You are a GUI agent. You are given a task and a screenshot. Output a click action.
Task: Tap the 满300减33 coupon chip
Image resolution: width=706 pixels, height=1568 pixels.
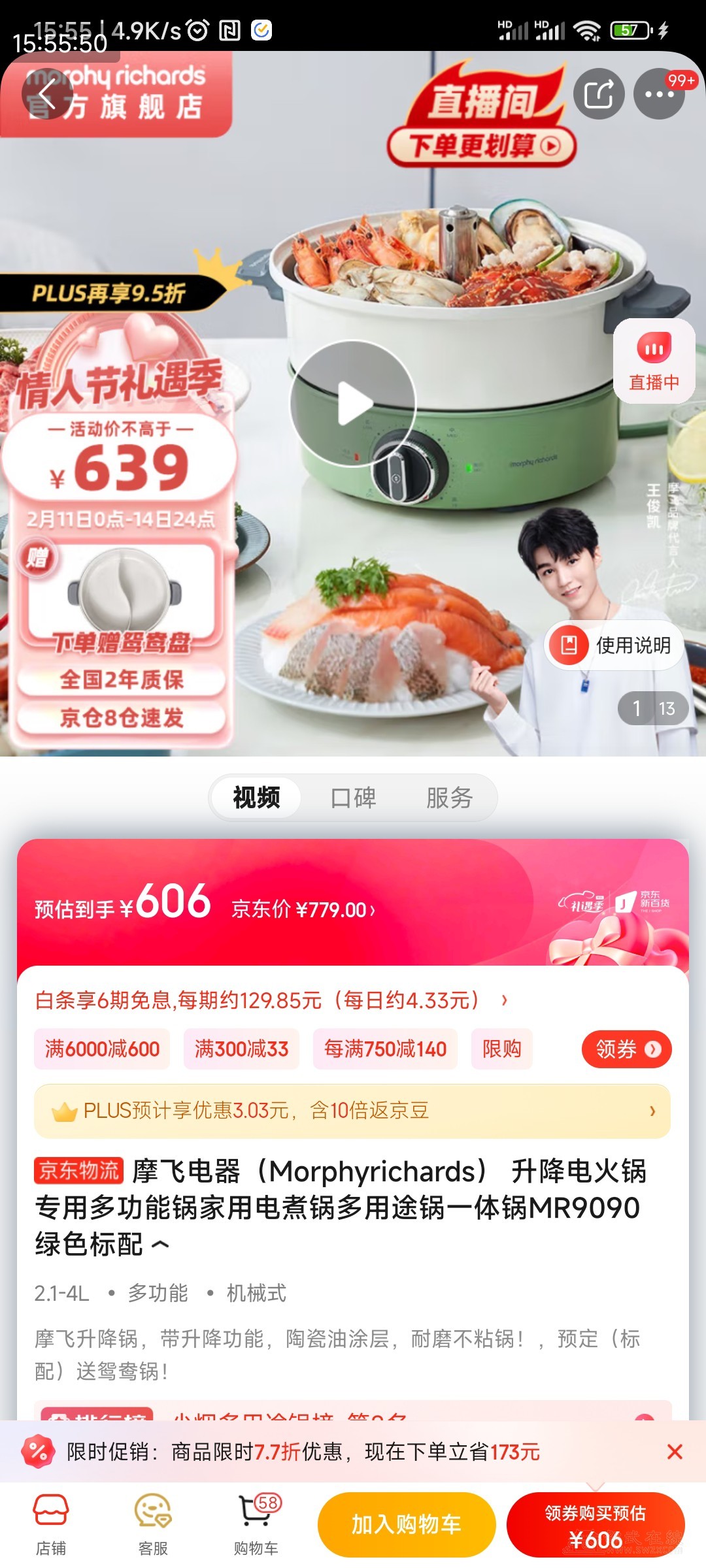point(241,1049)
